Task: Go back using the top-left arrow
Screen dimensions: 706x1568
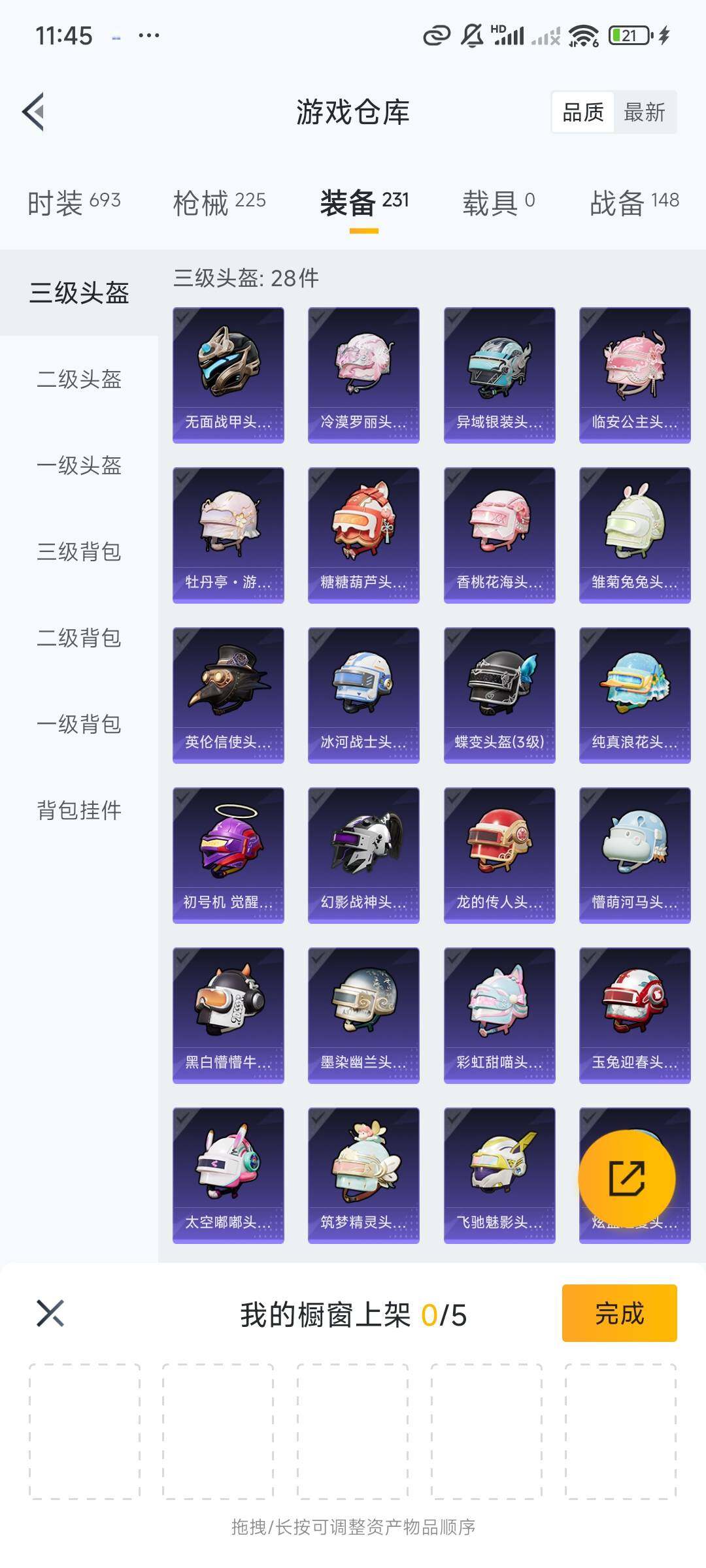Action: [34, 112]
